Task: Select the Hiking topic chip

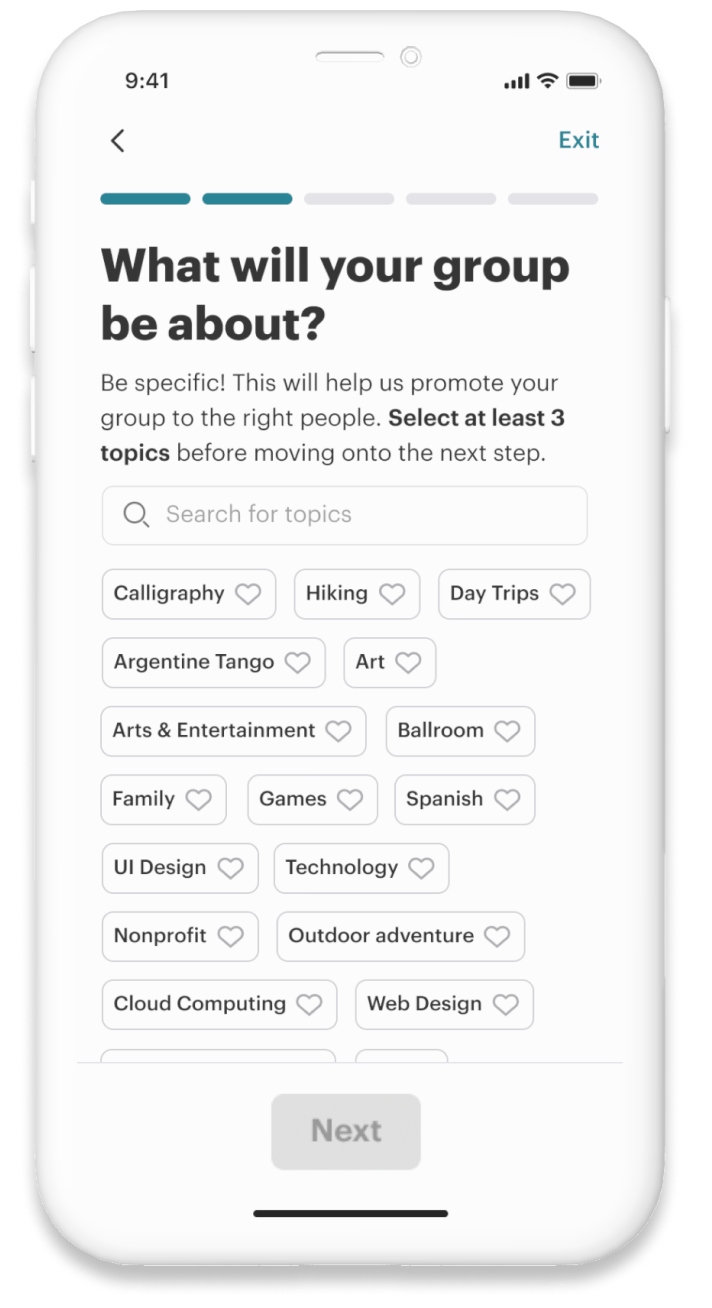Action: [356, 594]
